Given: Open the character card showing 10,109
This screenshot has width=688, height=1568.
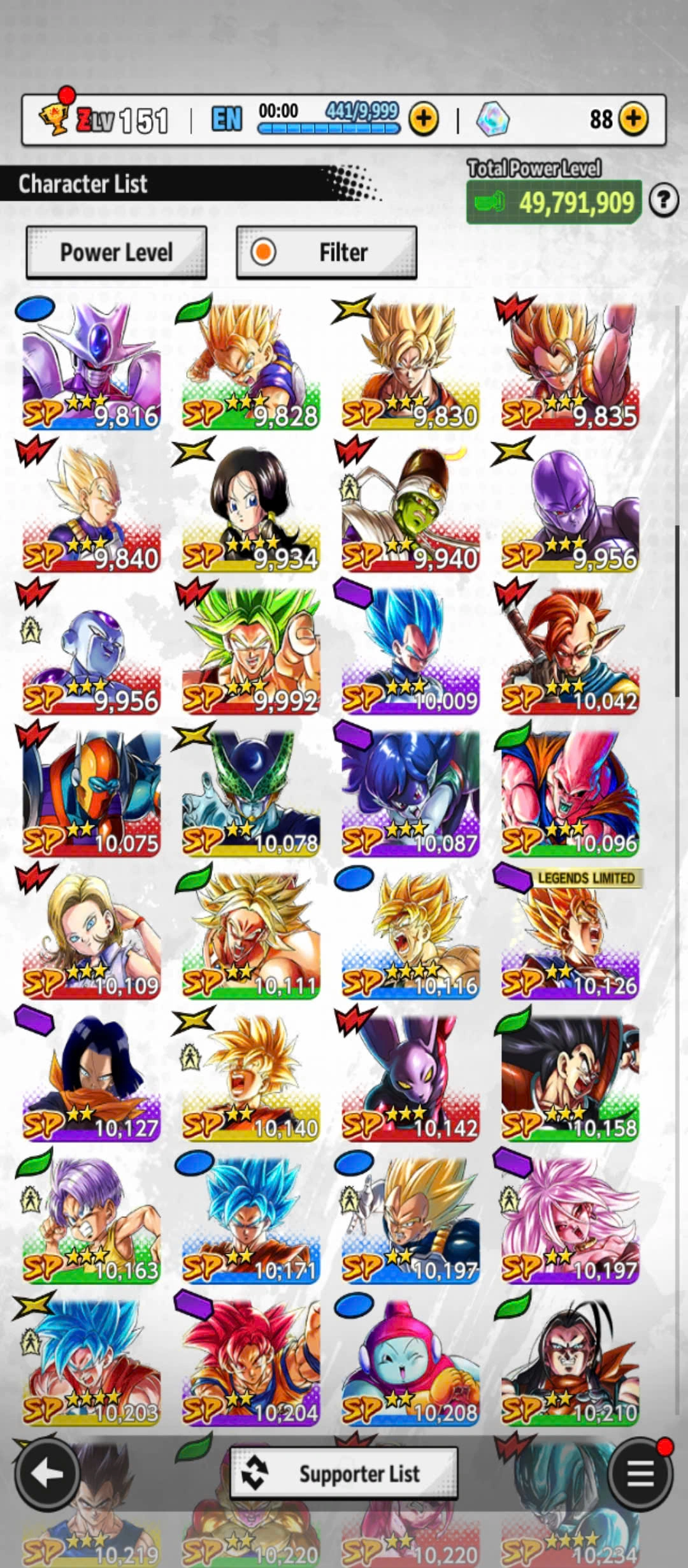Looking at the screenshot, I should click(91, 935).
